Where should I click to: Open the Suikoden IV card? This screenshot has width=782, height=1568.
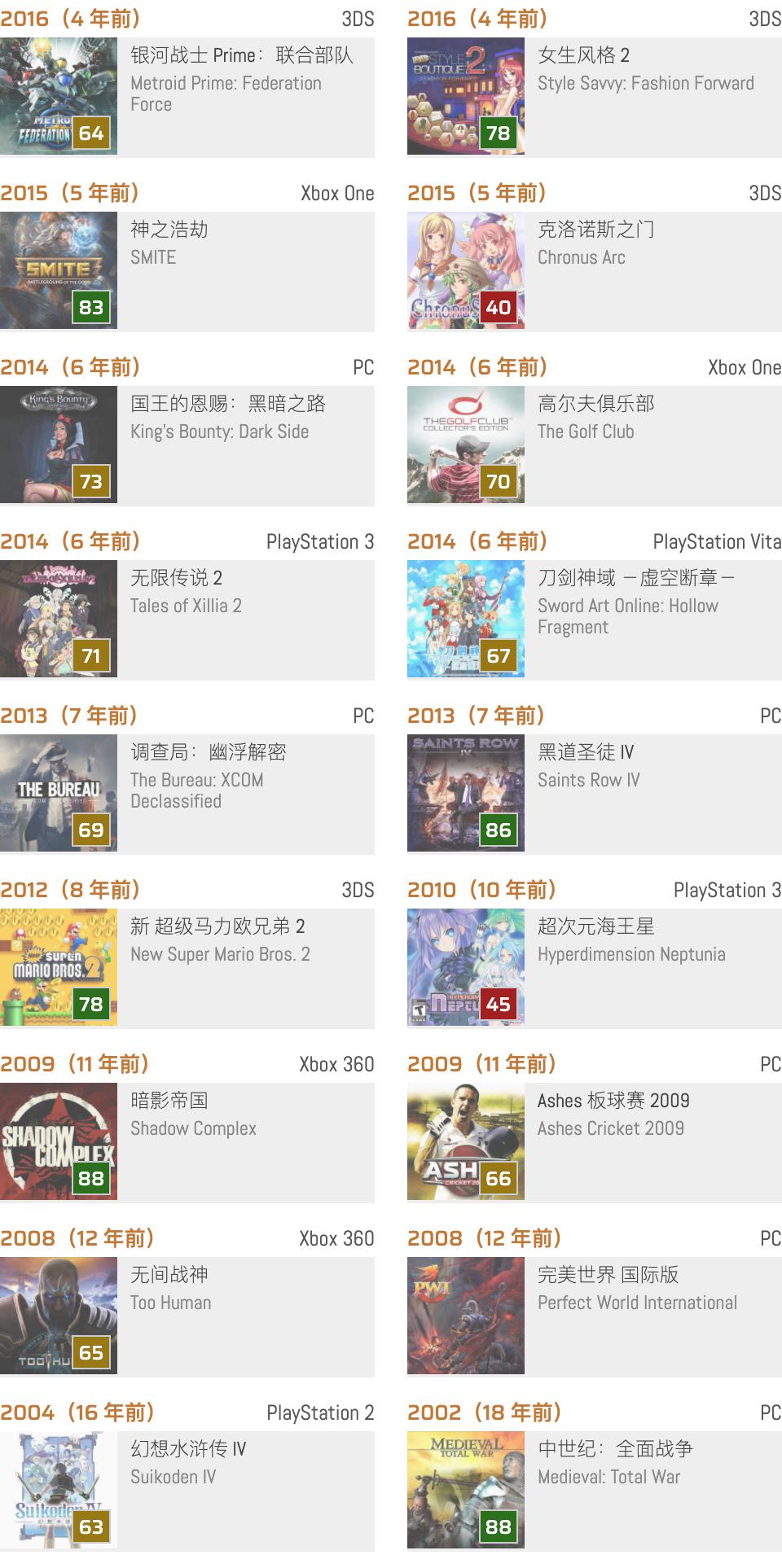187,1491
